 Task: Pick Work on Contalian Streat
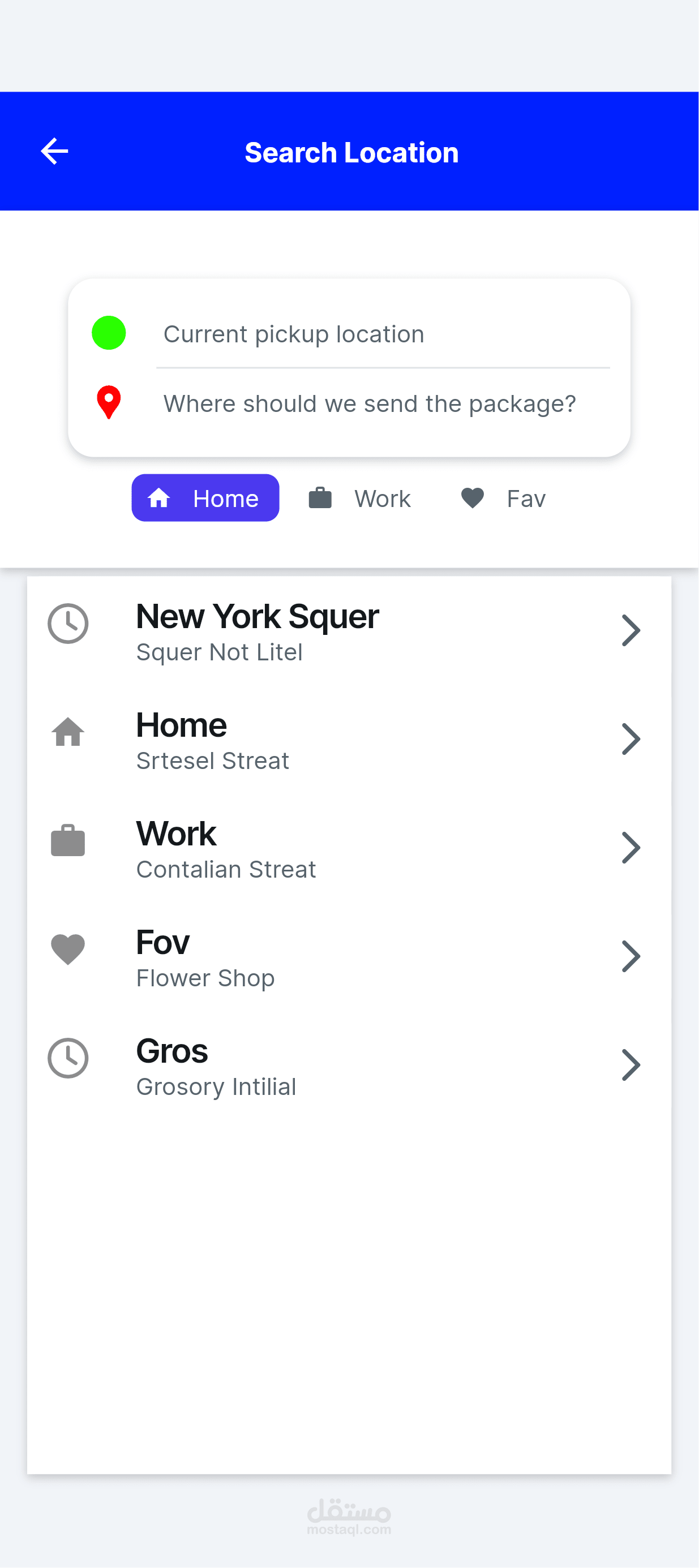[348, 848]
